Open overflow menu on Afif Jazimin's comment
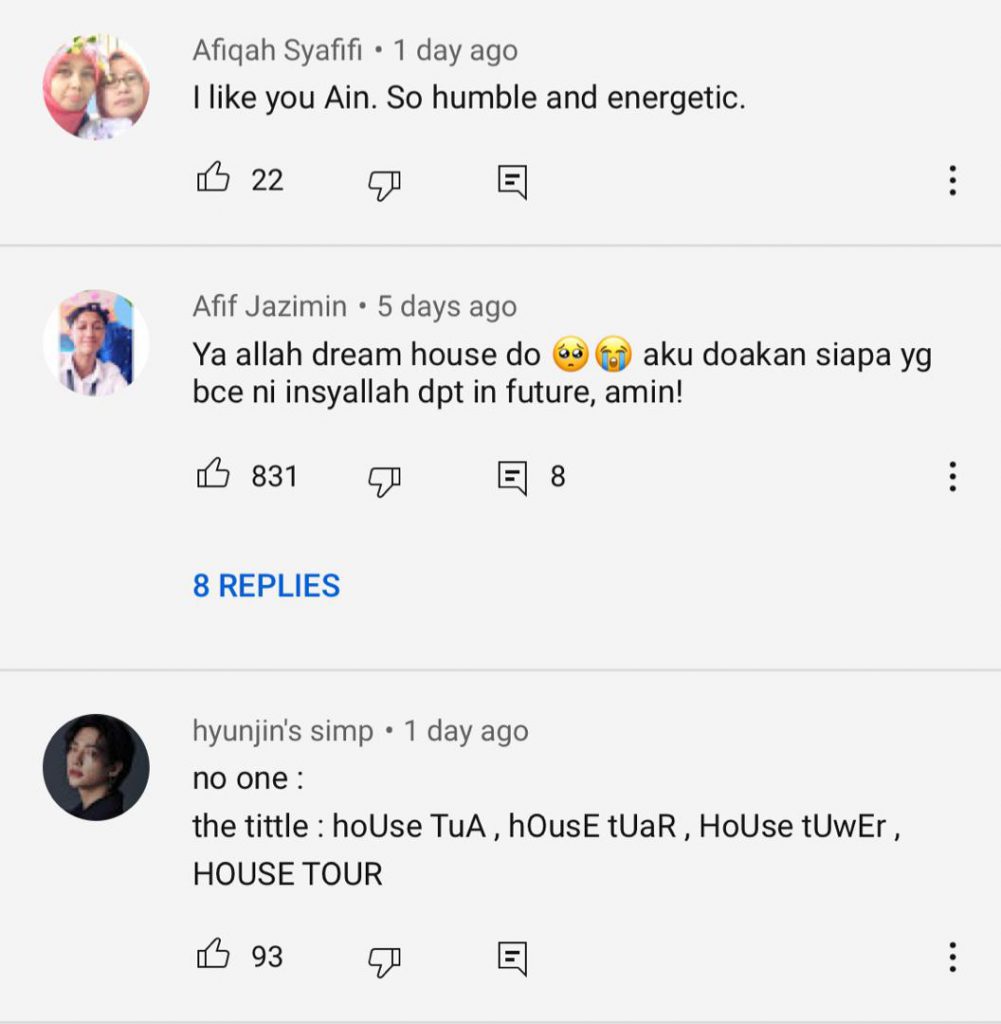Viewport: 1001px width, 1024px height. pyautogui.click(x=952, y=477)
